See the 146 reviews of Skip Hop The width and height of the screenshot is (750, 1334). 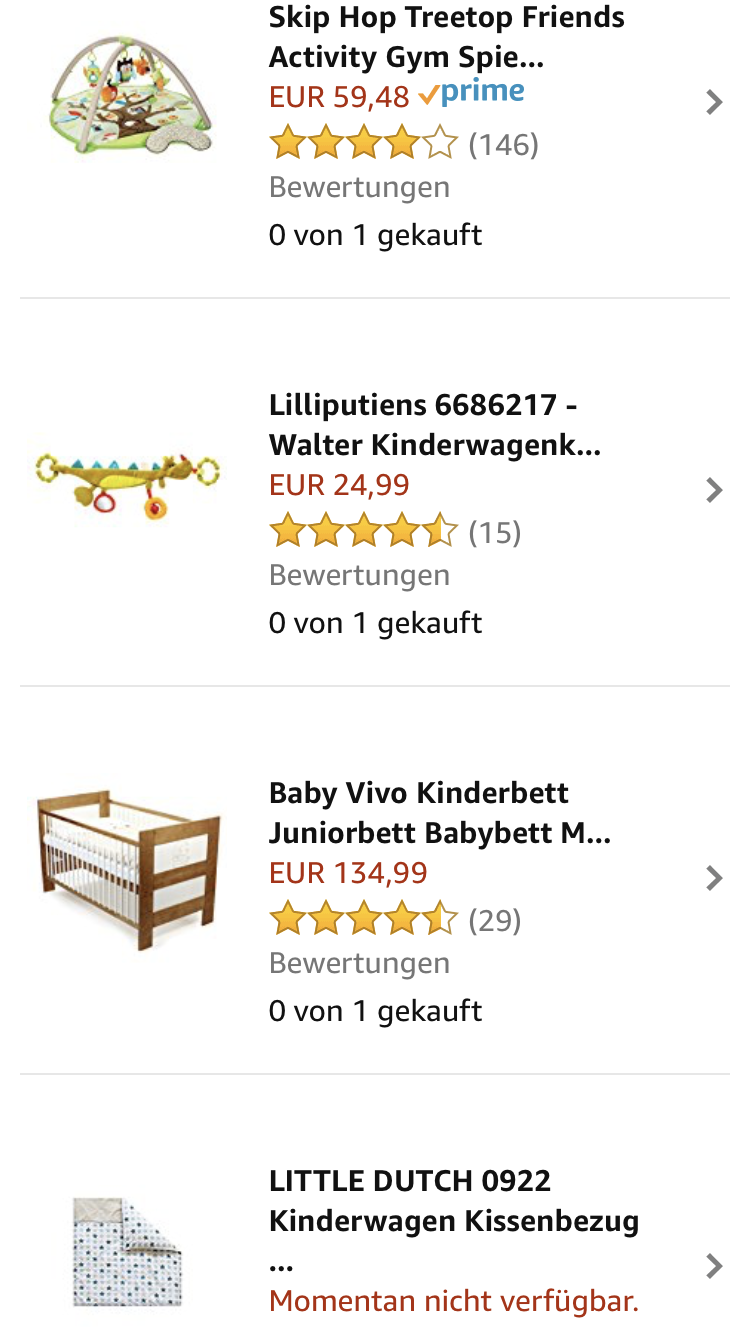pos(404,144)
